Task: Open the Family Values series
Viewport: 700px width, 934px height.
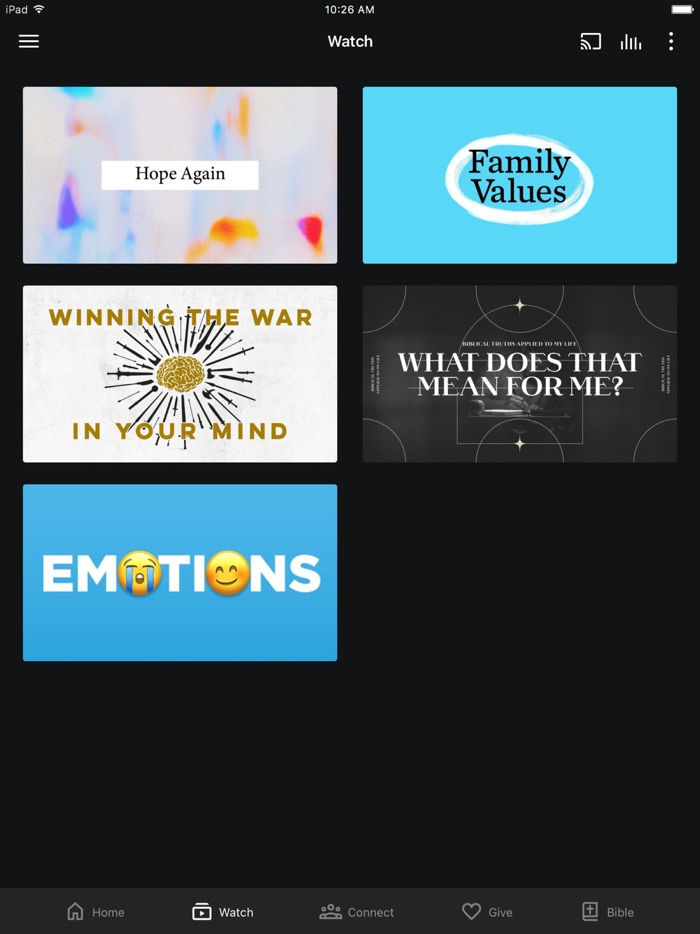Action: click(519, 175)
